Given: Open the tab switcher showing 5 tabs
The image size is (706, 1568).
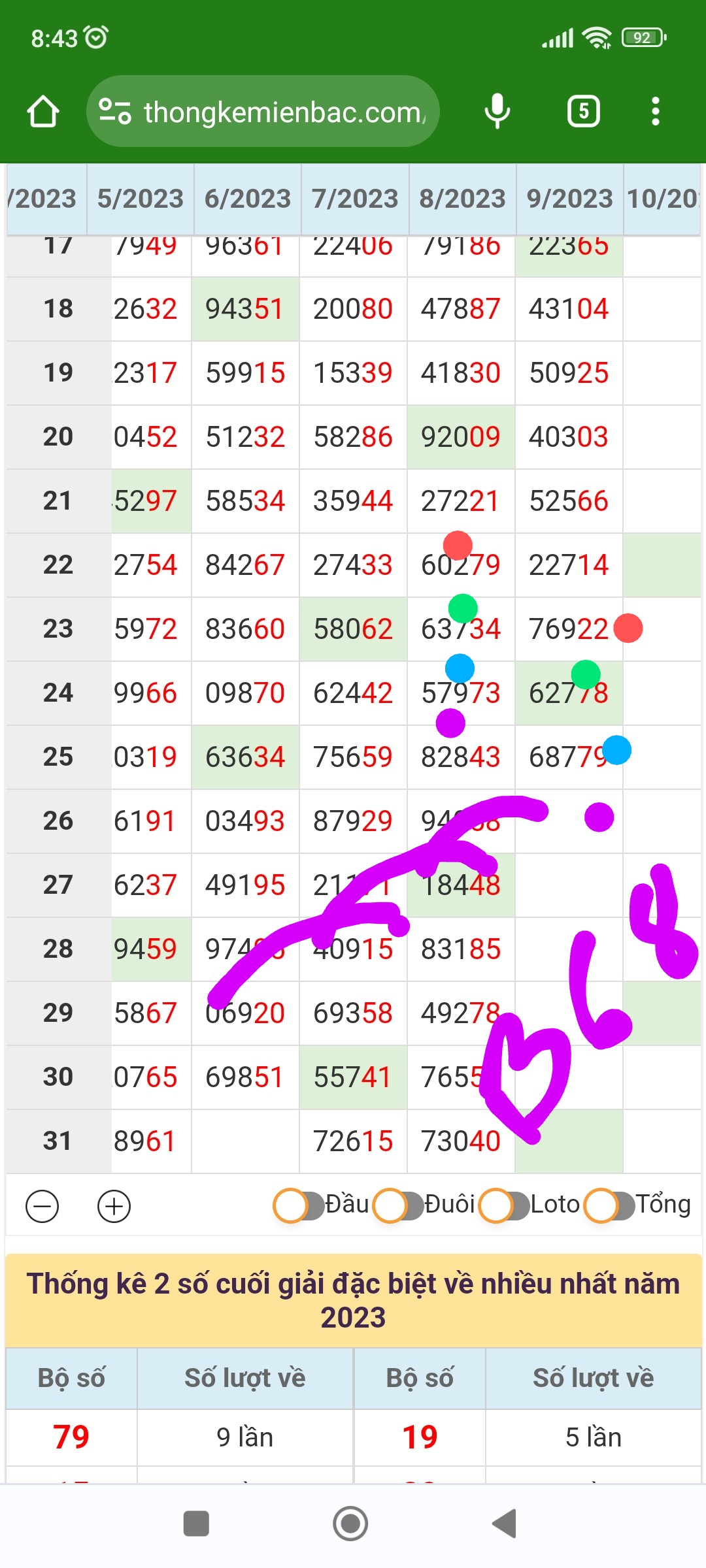Looking at the screenshot, I should coord(583,112).
